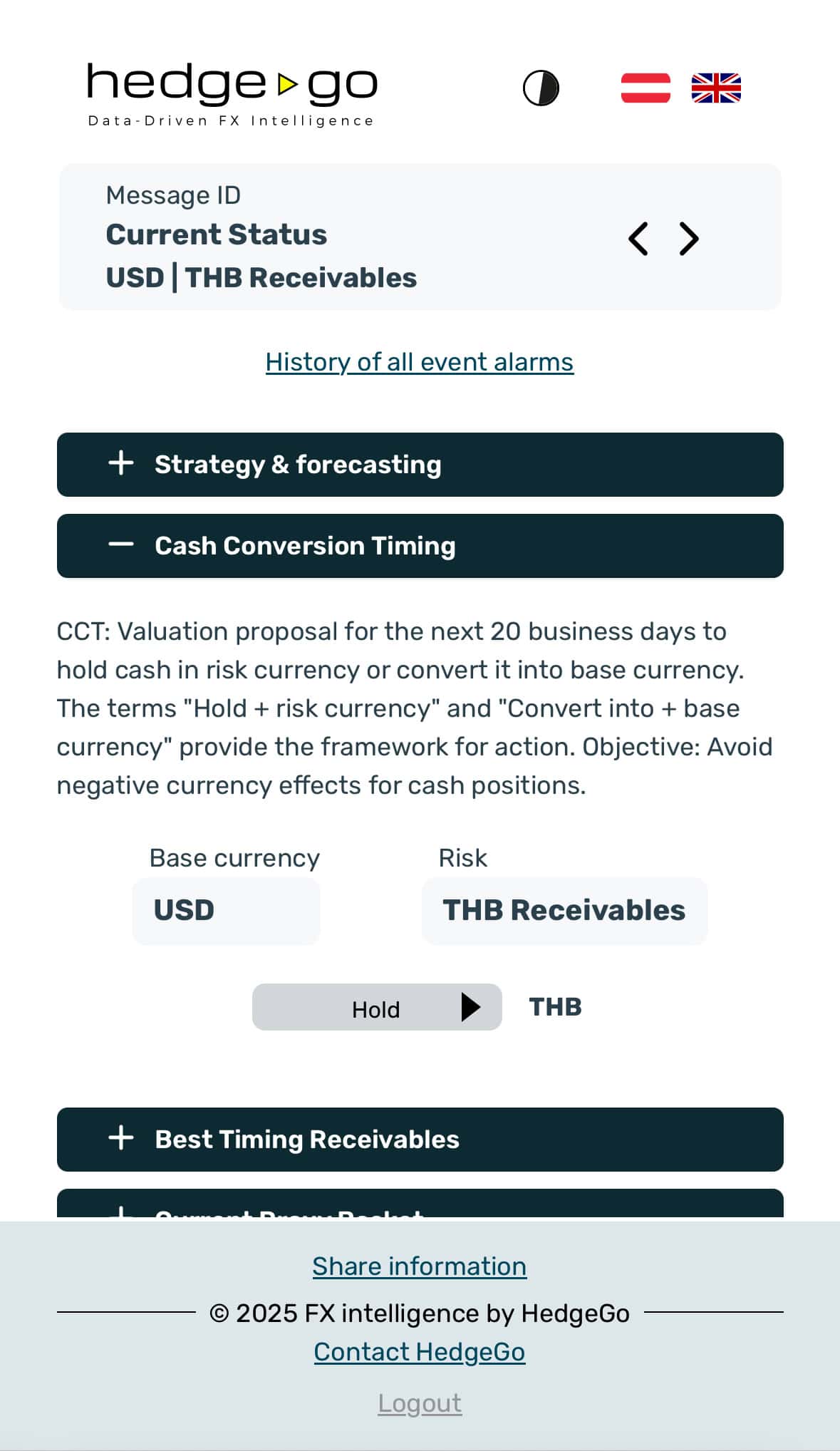Go to the previous message arrow
Image resolution: width=840 pixels, height=1451 pixels.
[638, 239]
